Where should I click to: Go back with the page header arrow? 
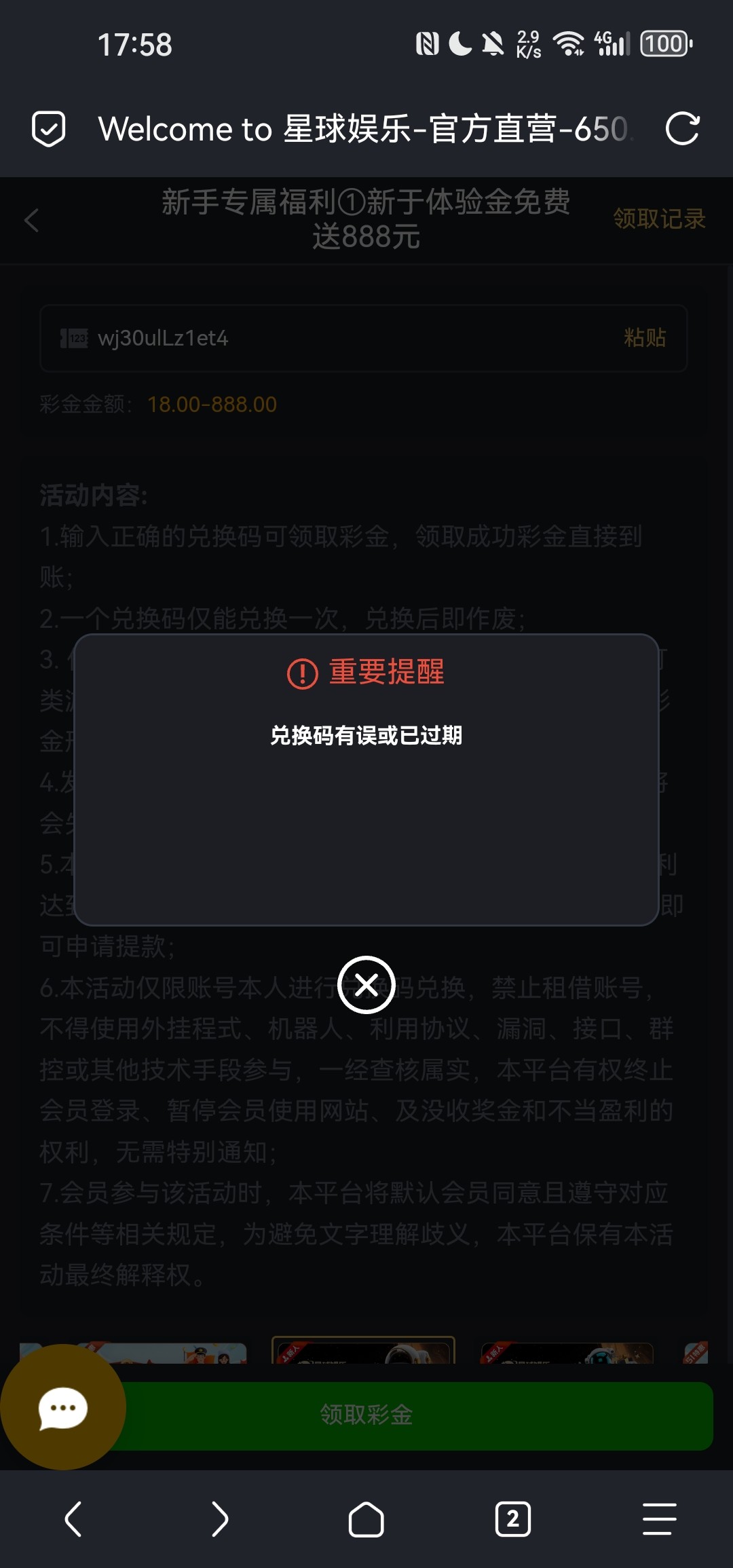[31, 220]
